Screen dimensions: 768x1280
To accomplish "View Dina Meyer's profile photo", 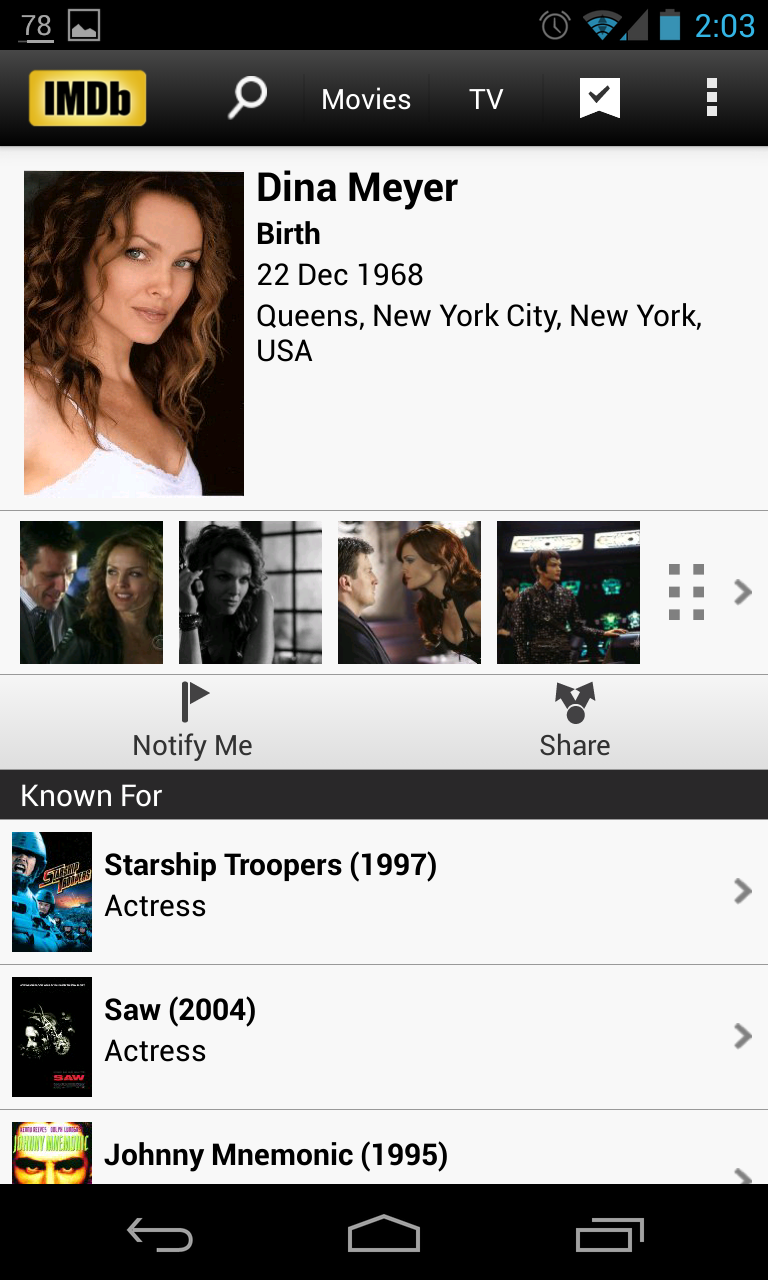I will [134, 333].
